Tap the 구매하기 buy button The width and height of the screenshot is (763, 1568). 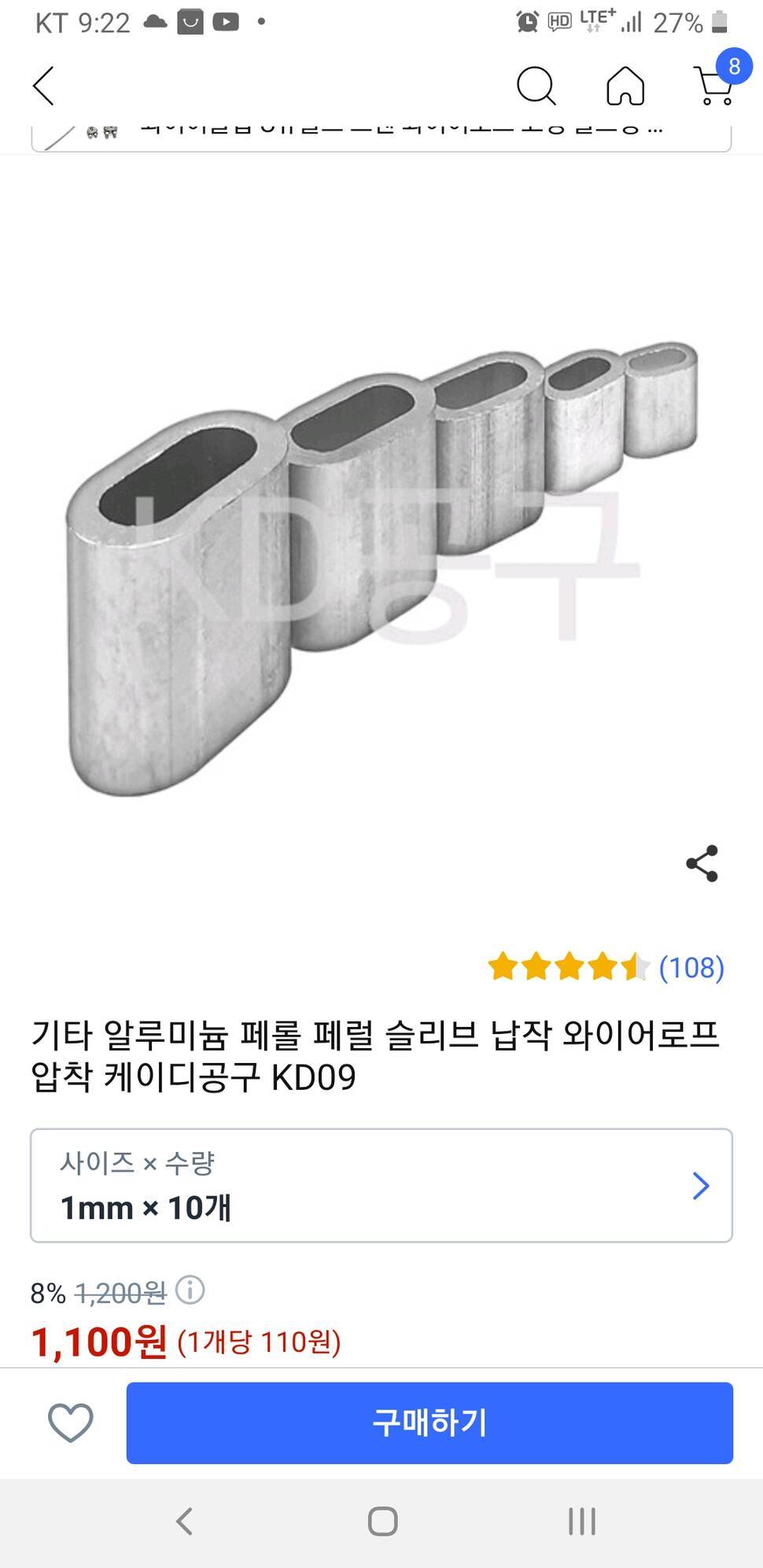(429, 1423)
